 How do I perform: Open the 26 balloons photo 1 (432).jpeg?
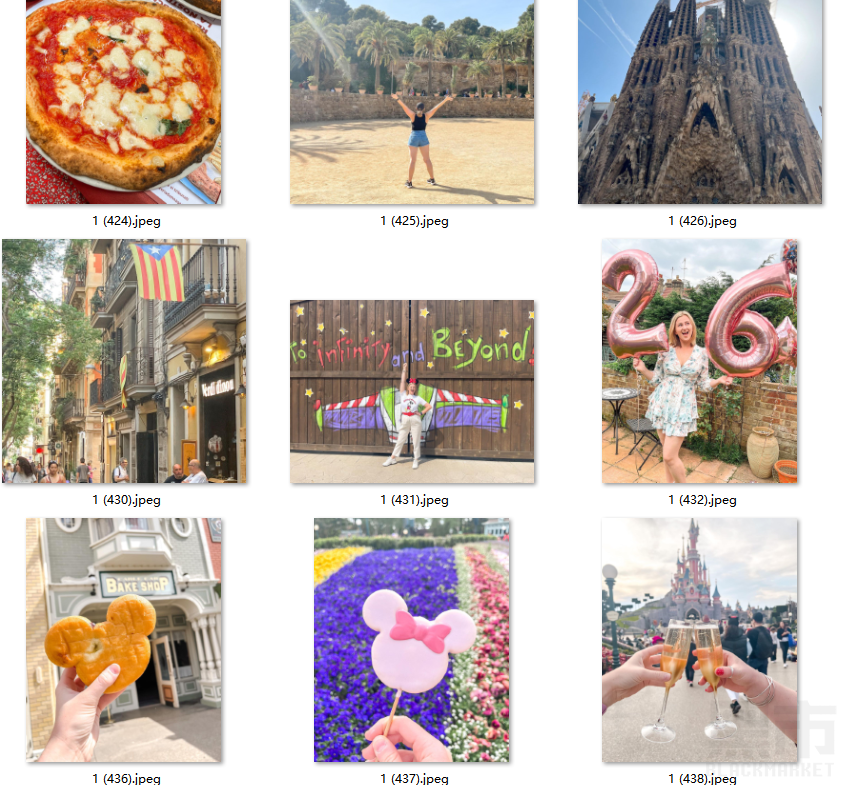click(700, 361)
